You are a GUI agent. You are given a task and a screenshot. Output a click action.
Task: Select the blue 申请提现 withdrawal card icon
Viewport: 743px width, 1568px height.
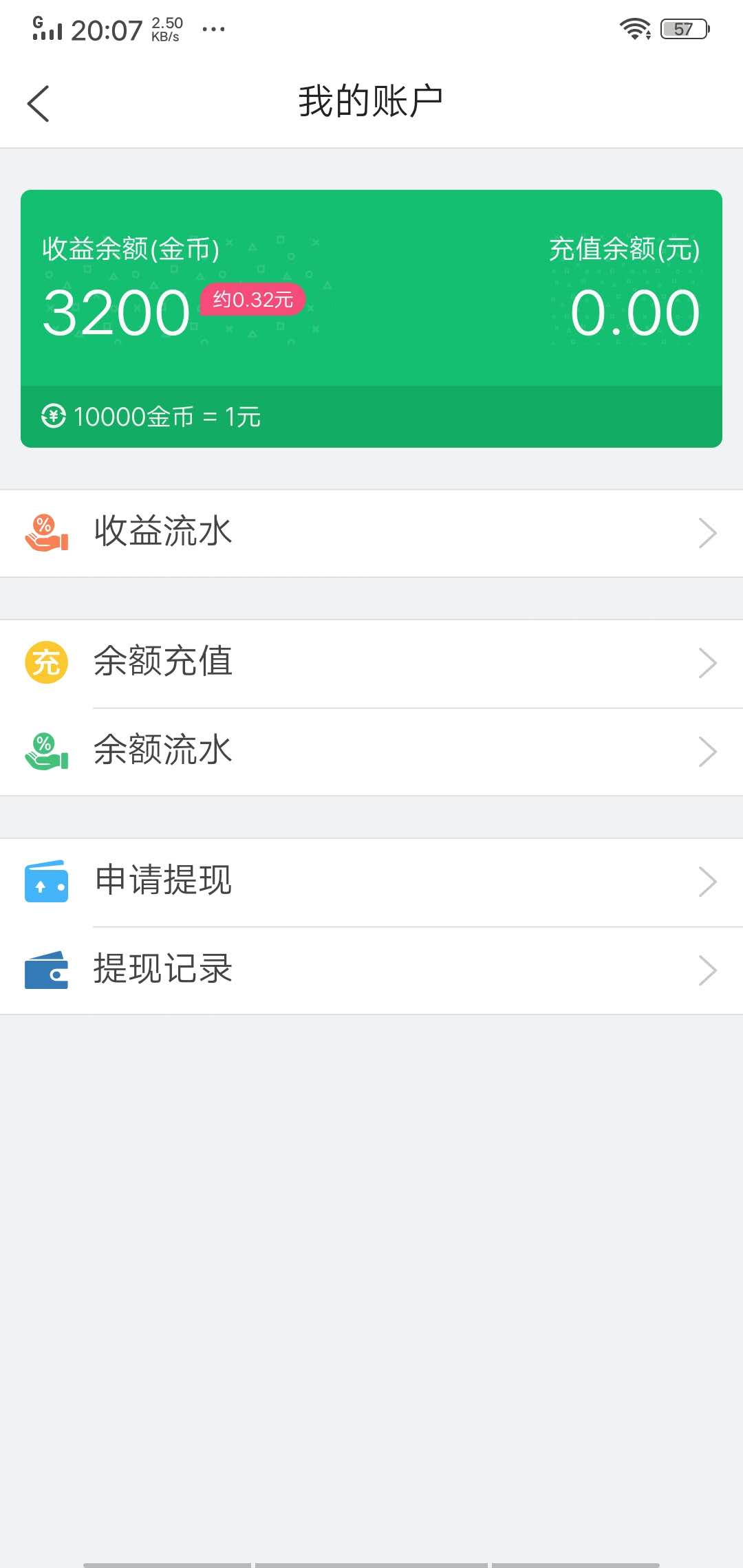tap(45, 881)
